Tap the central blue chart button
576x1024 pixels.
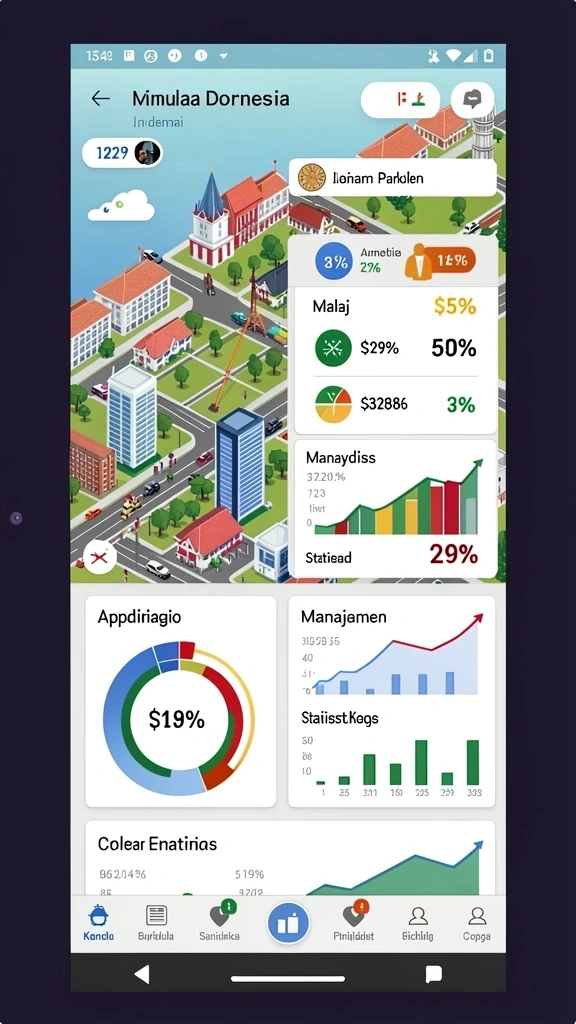click(288, 924)
